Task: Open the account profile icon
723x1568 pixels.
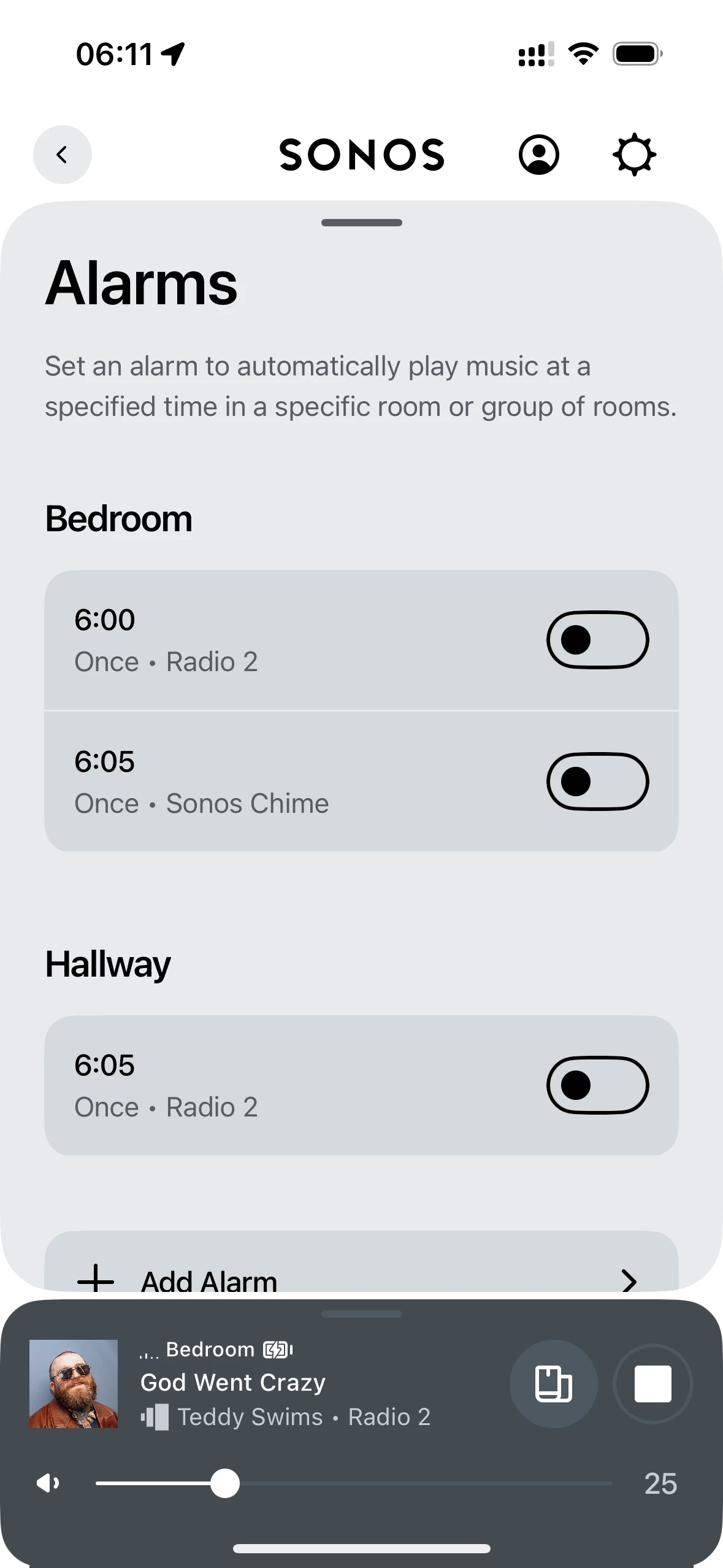Action: [x=538, y=155]
